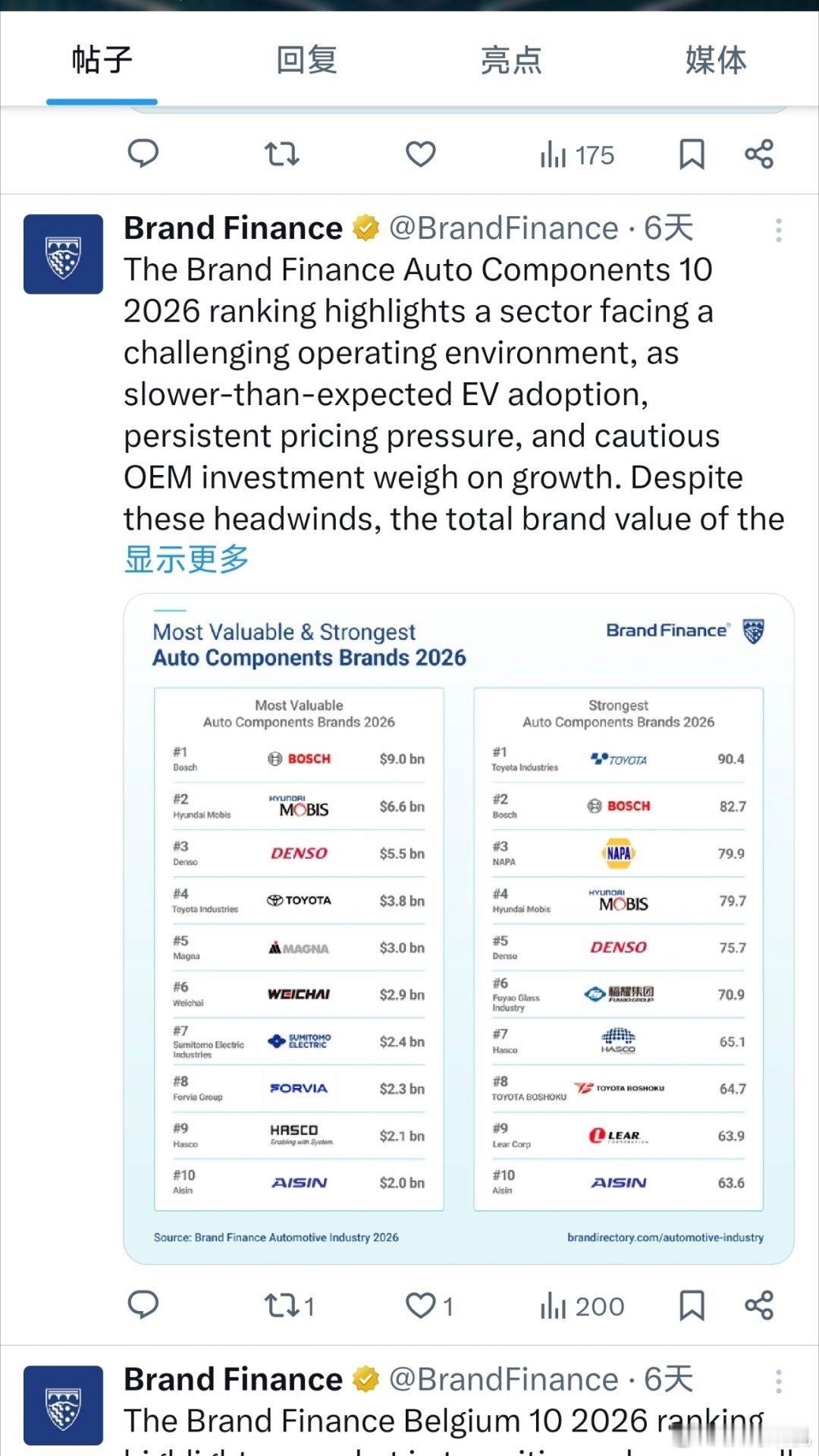Repost the Auto Components post
This screenshot has height=1456, width=819.
tap(289, 1306)
